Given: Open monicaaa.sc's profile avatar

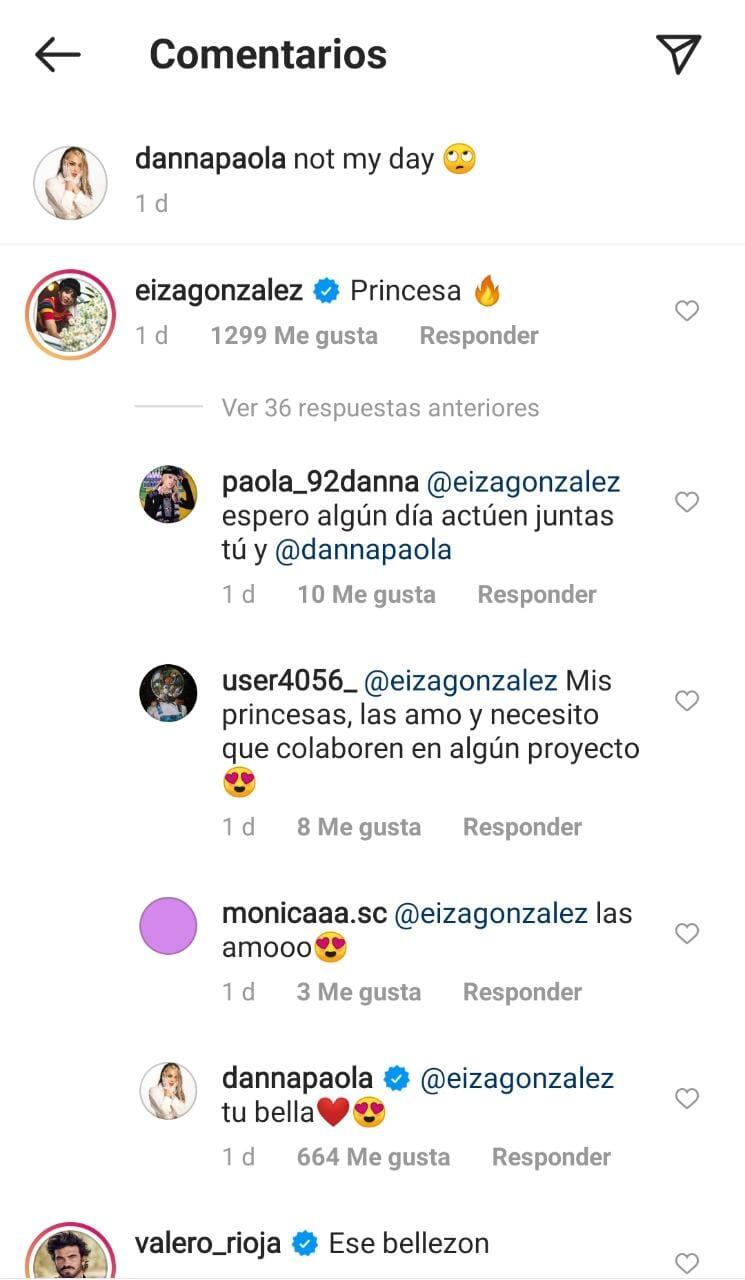Looking at the screenshot, I should point(168,927).
